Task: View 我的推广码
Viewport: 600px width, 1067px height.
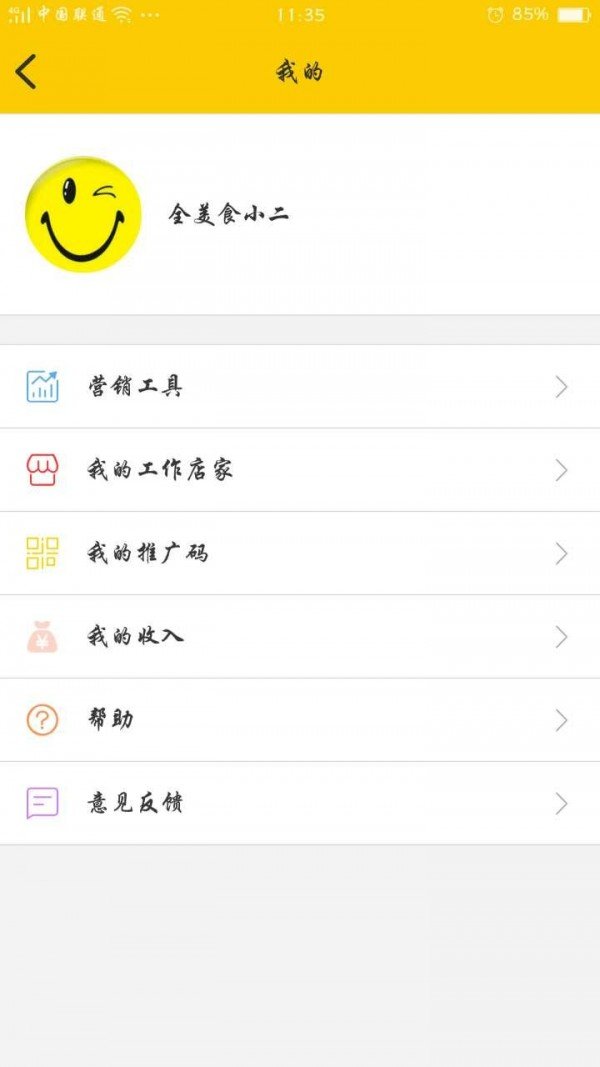Action: tap(300, 553)
